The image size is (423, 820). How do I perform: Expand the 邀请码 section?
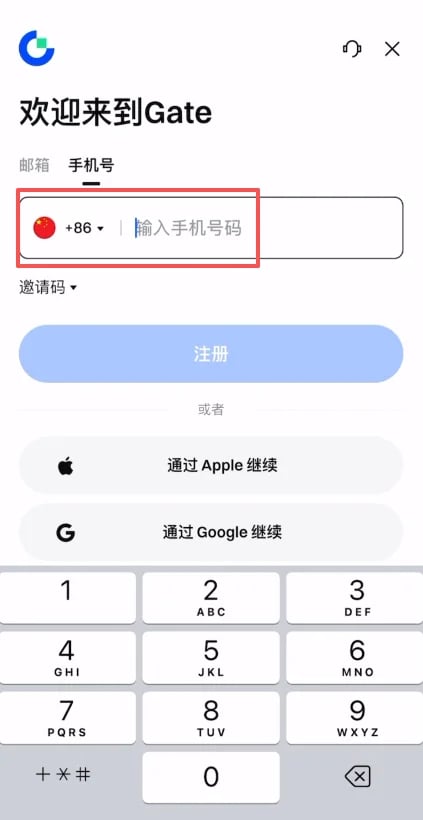48,288
